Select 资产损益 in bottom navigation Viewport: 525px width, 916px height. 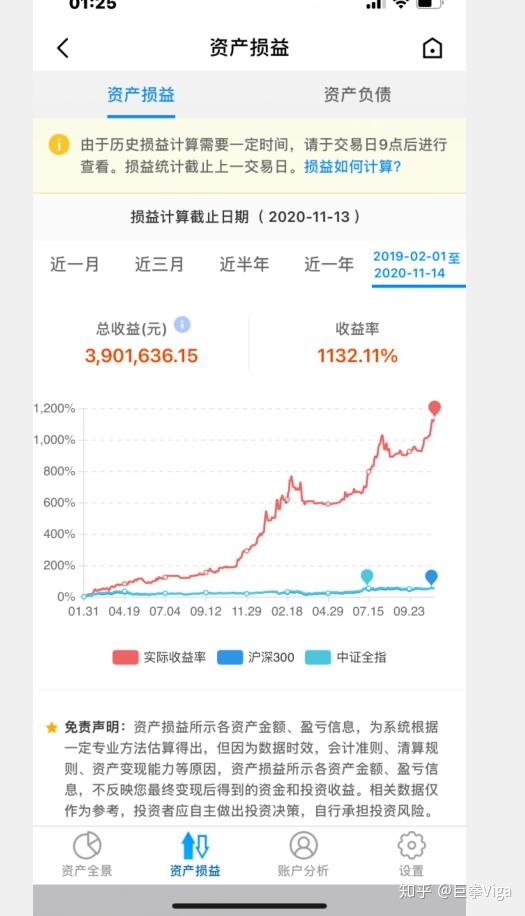195,854
